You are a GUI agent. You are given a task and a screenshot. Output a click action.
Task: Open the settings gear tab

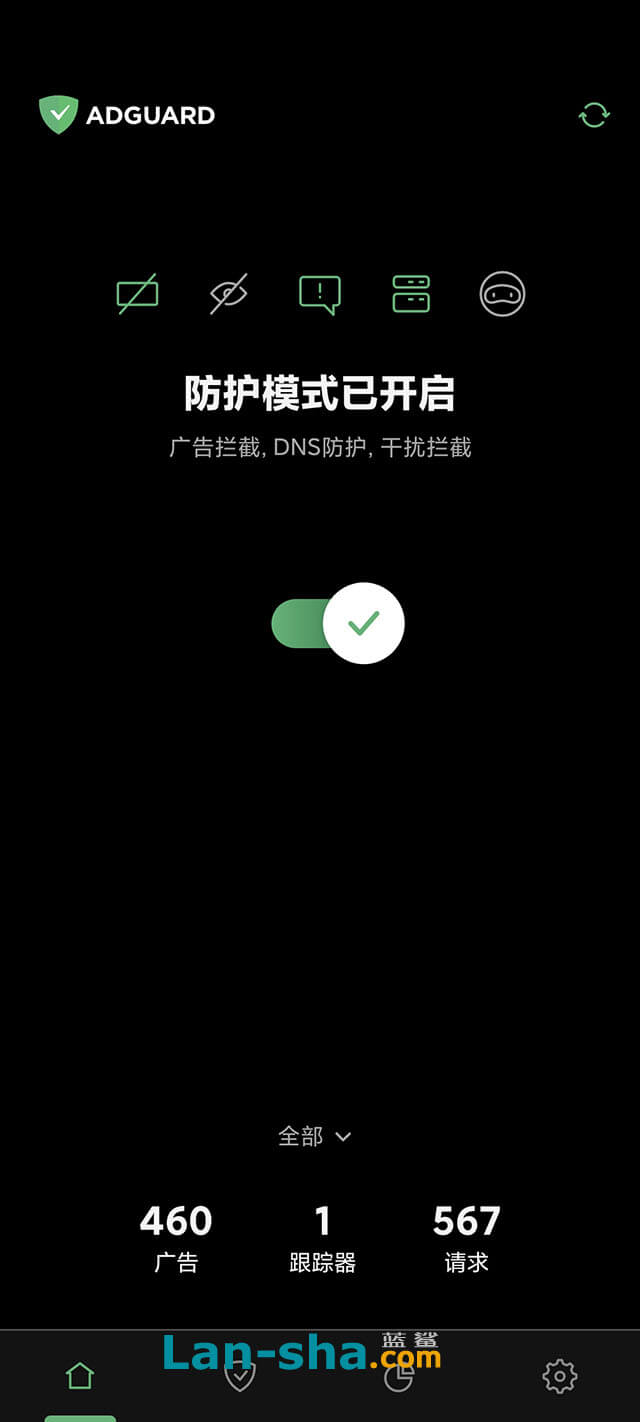click(559, 1377)
